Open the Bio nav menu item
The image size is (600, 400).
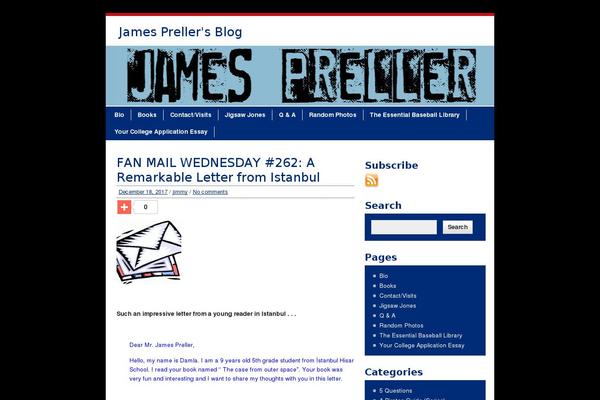(x=119, y=115)
